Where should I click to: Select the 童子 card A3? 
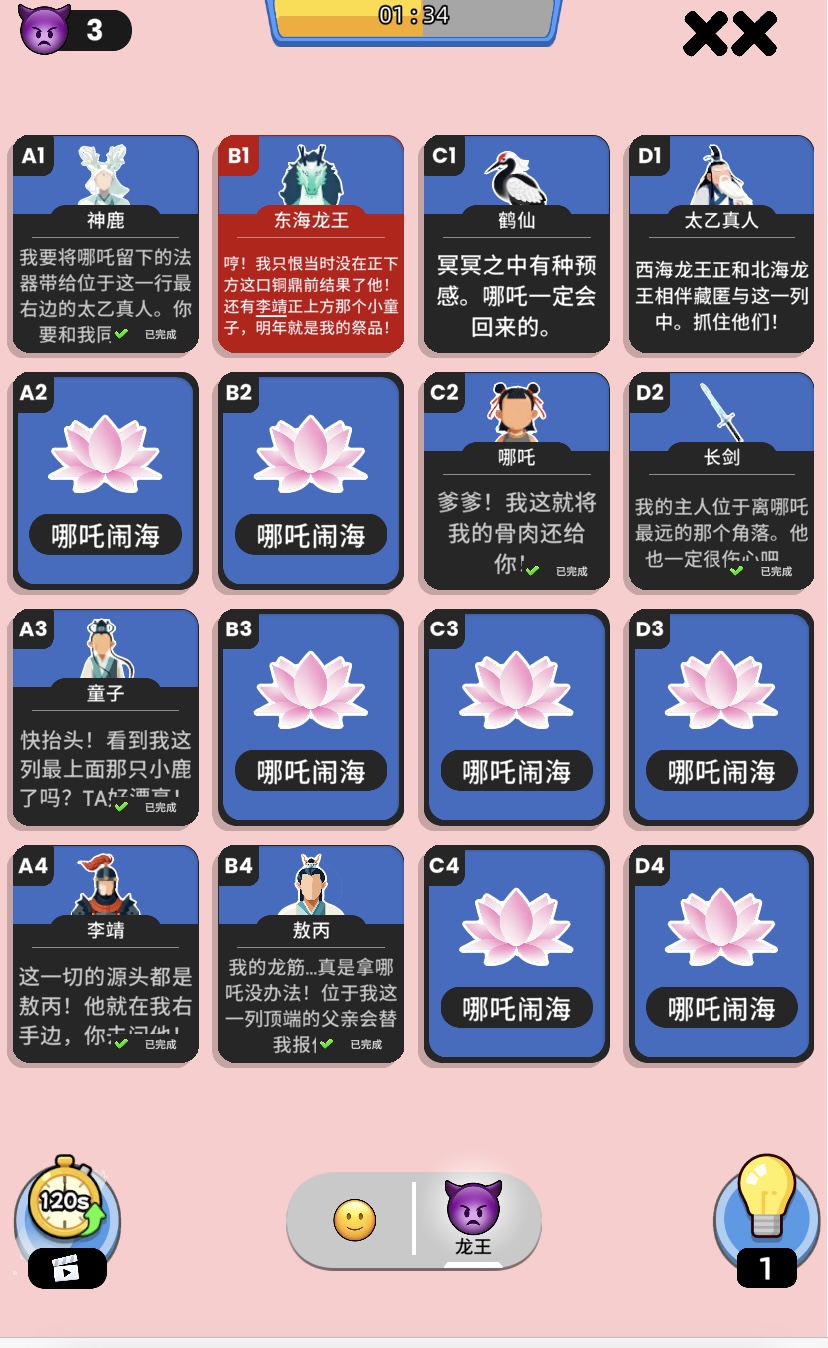(105, 717)
